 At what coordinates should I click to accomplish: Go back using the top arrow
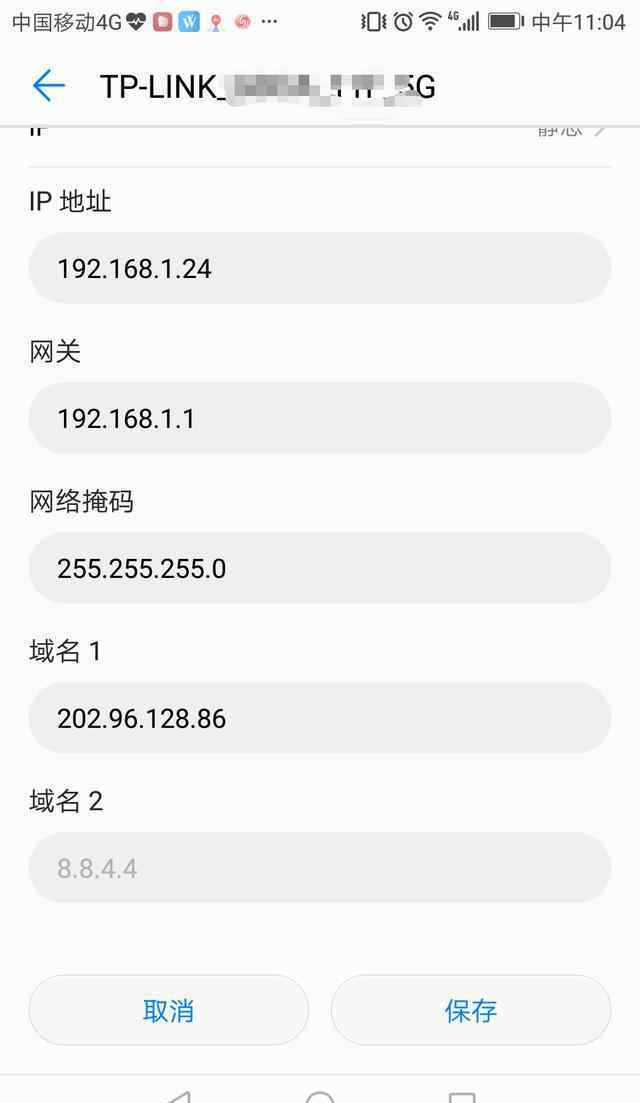point(49,87)
